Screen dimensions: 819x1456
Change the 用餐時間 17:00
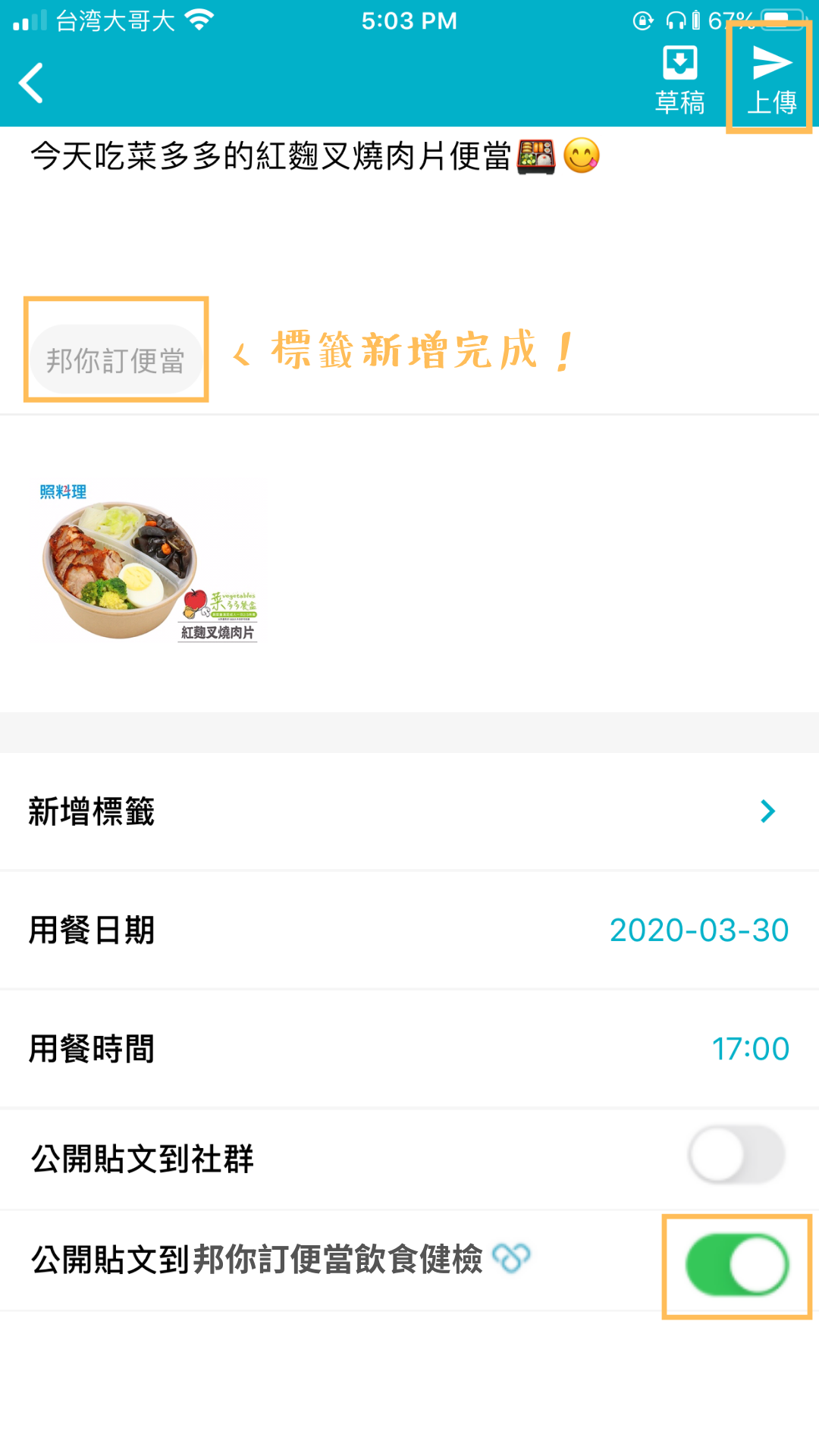point(750,1049)
